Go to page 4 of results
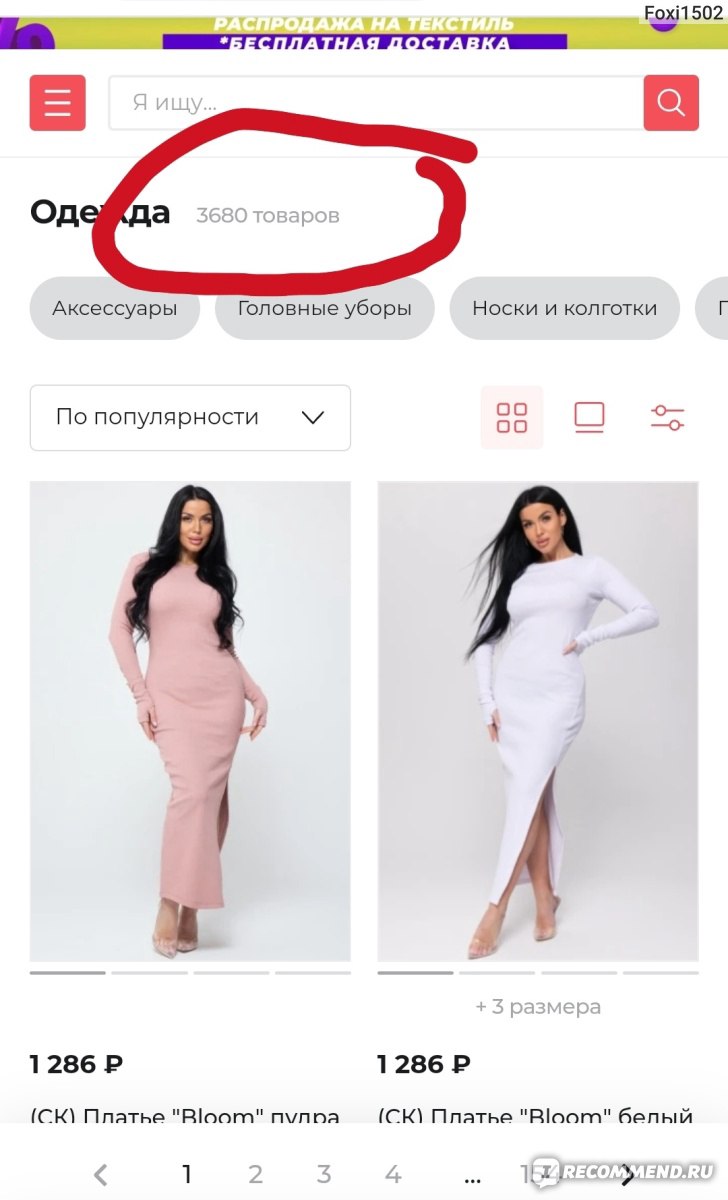This screenshot has width=728, height=1200. point(393,1174)
